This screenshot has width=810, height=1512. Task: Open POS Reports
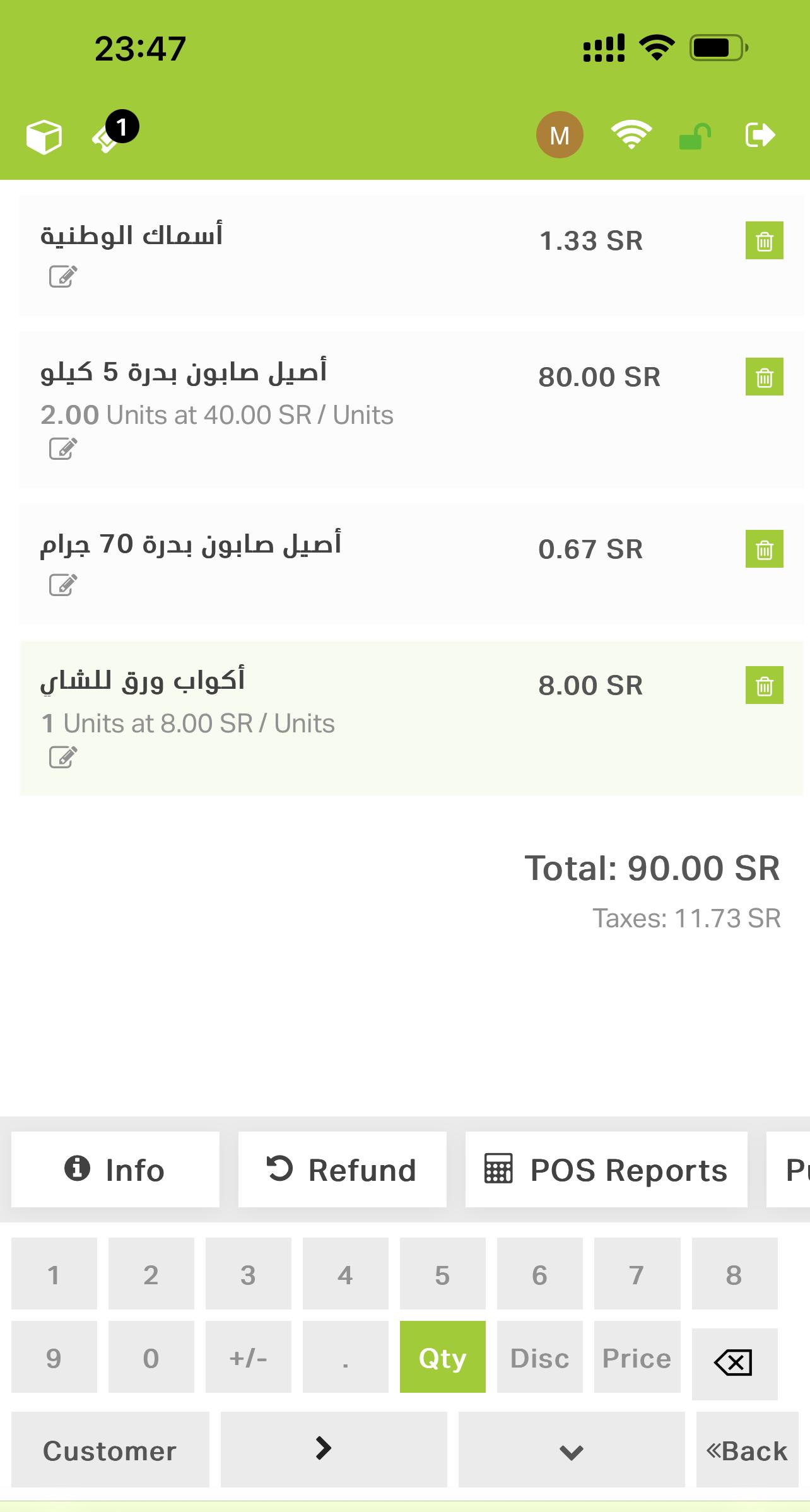[606, 1169]
